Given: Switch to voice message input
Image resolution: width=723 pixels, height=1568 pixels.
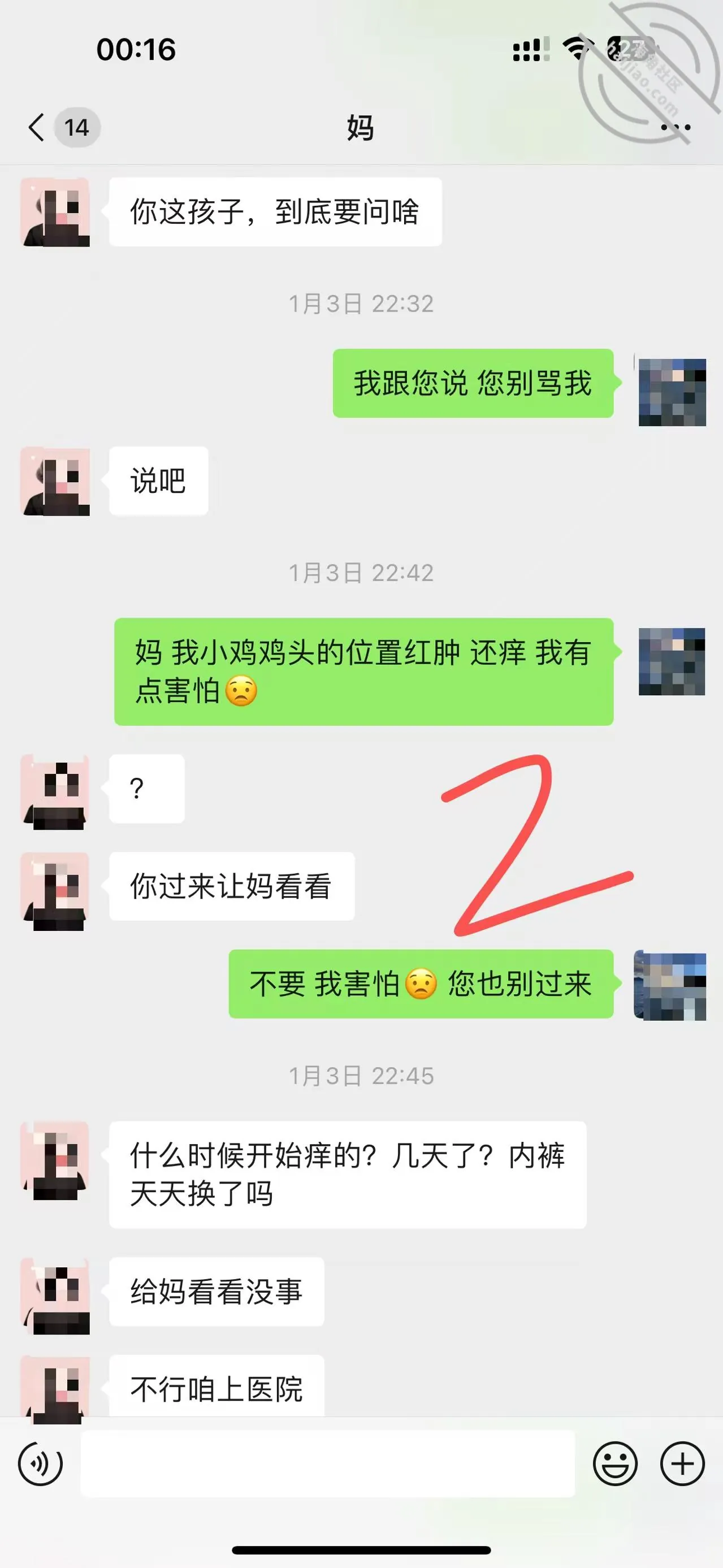Looking at the screenshot, I should 40,1463.
